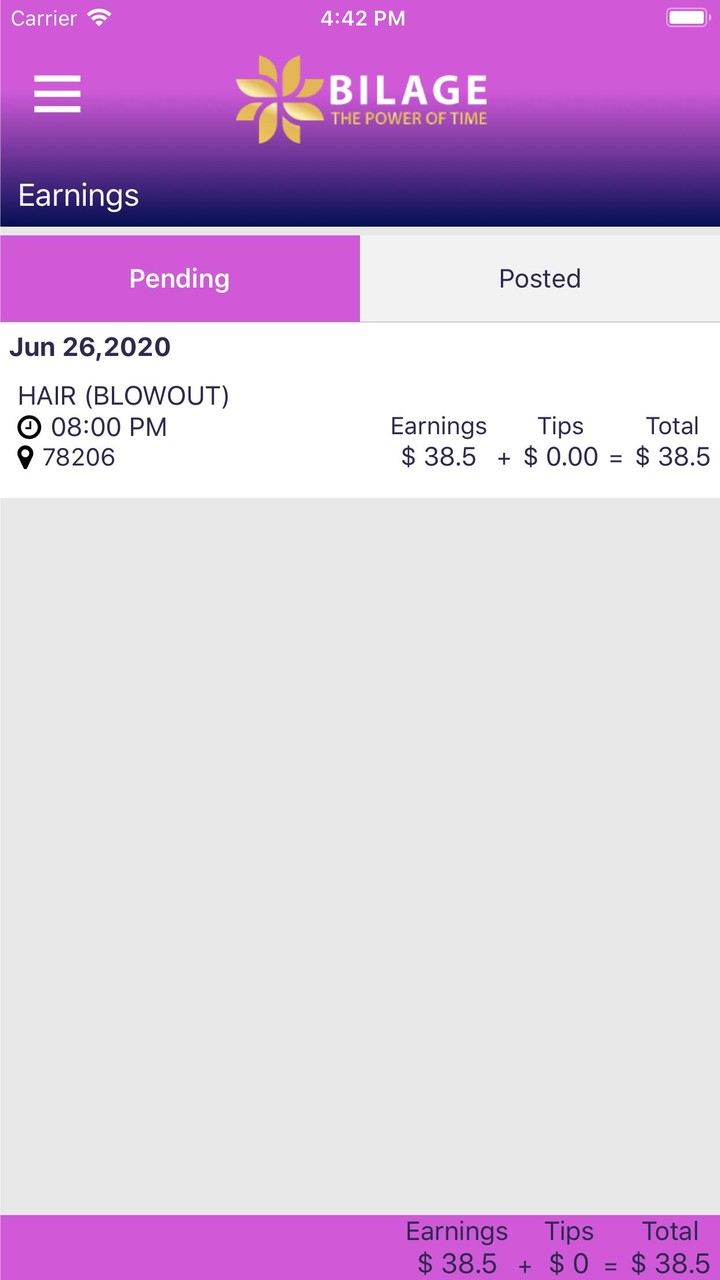
Task: Switch to the Posted tab
Action: tap(540, 278)
